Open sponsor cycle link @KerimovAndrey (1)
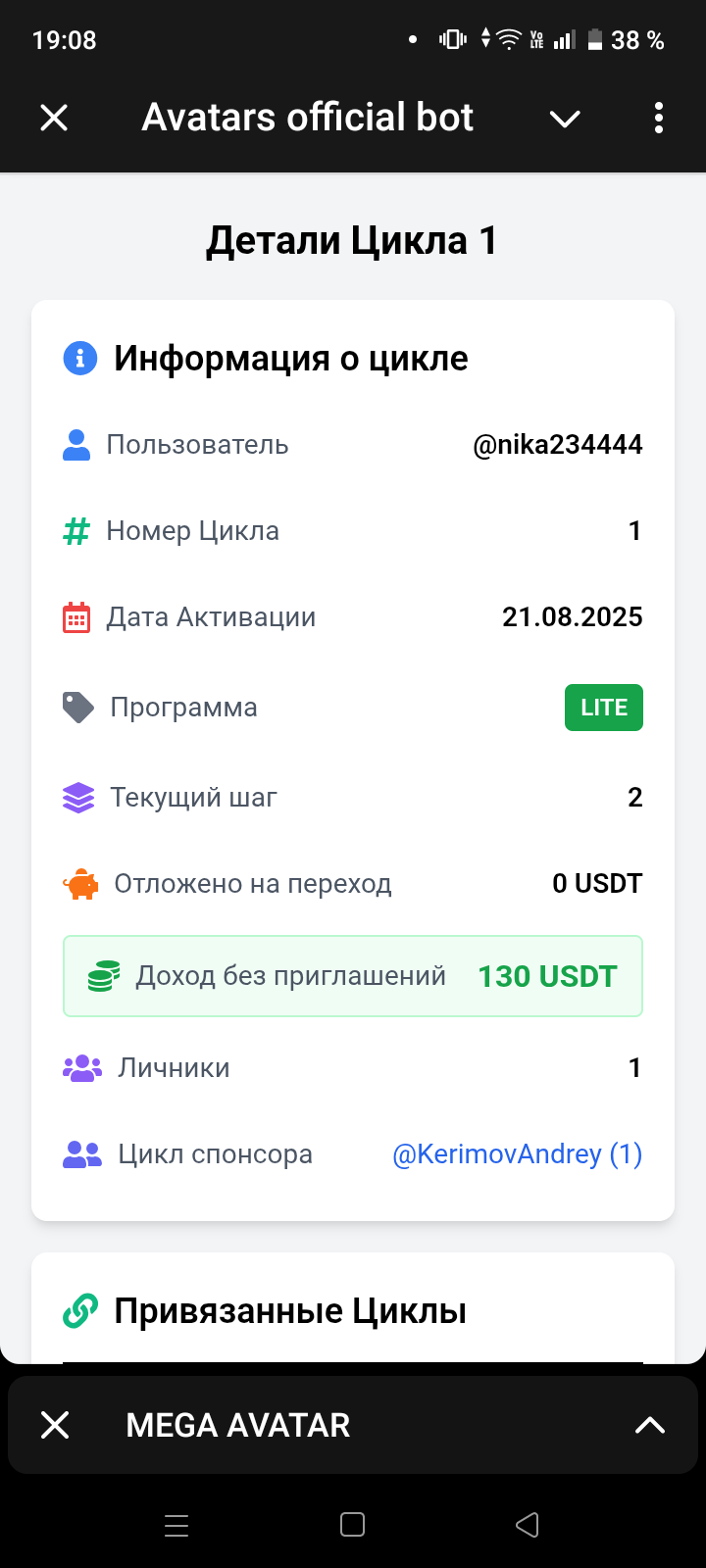Screen dimensions: 706x1568 pos(517,1154)
